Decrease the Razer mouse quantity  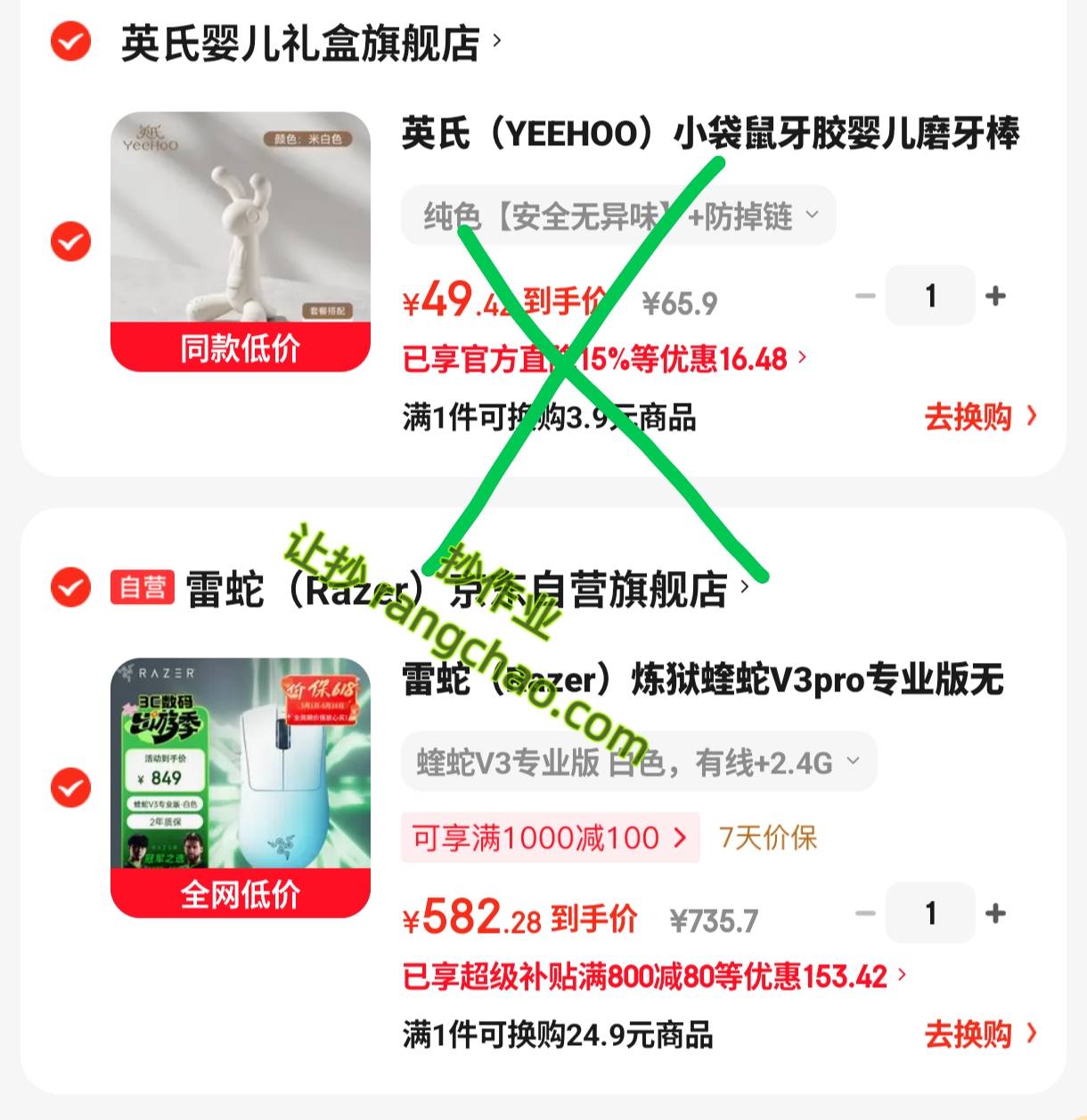click(865, 913)
